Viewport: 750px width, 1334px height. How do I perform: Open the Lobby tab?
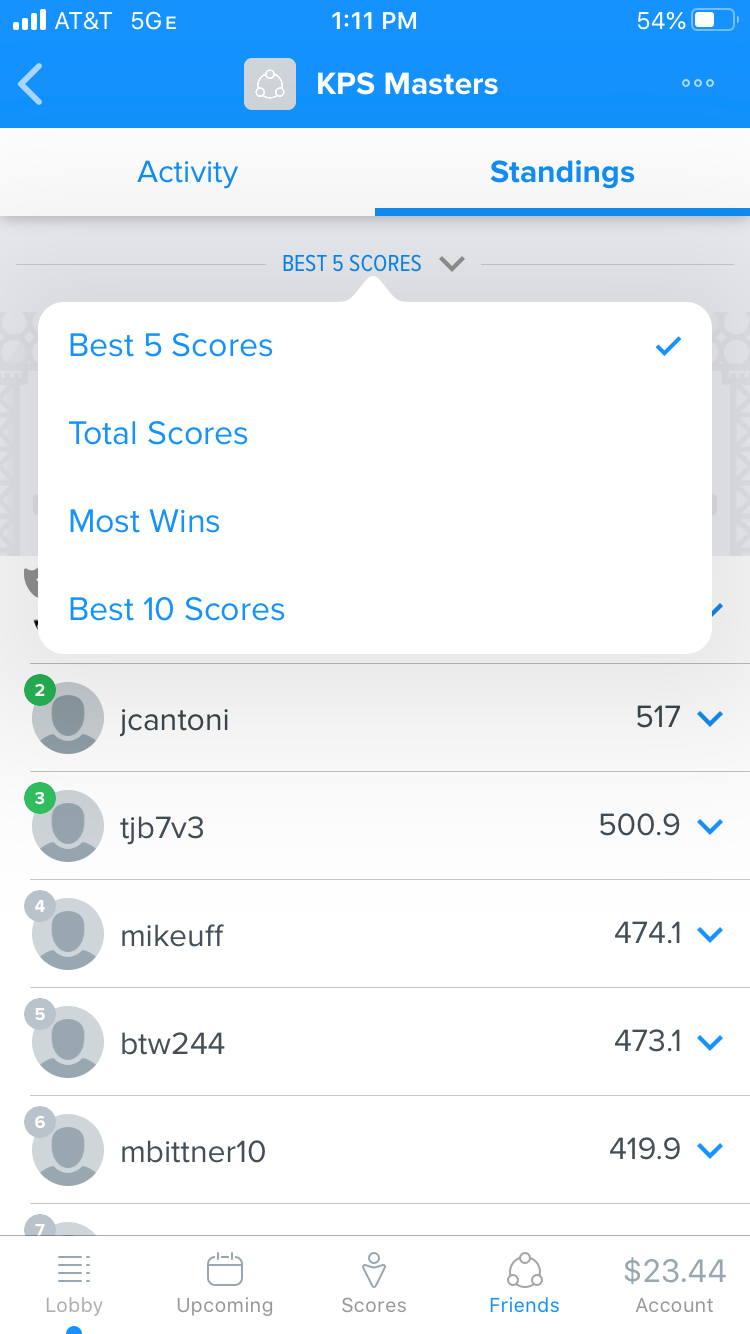pos(74,1284)
